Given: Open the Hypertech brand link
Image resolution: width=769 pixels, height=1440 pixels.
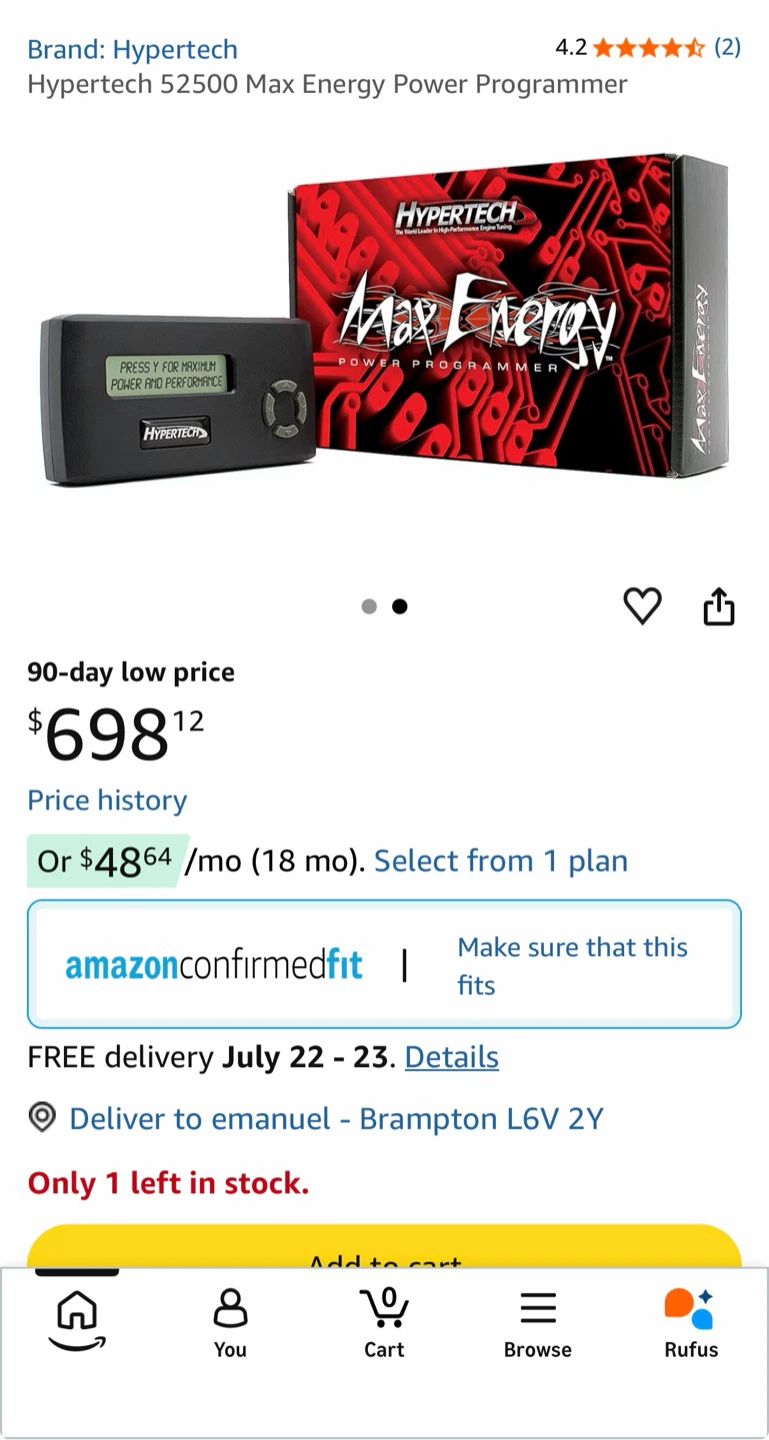Looking at the screenshot, I should pyautogui.click(x=132, y=49).
